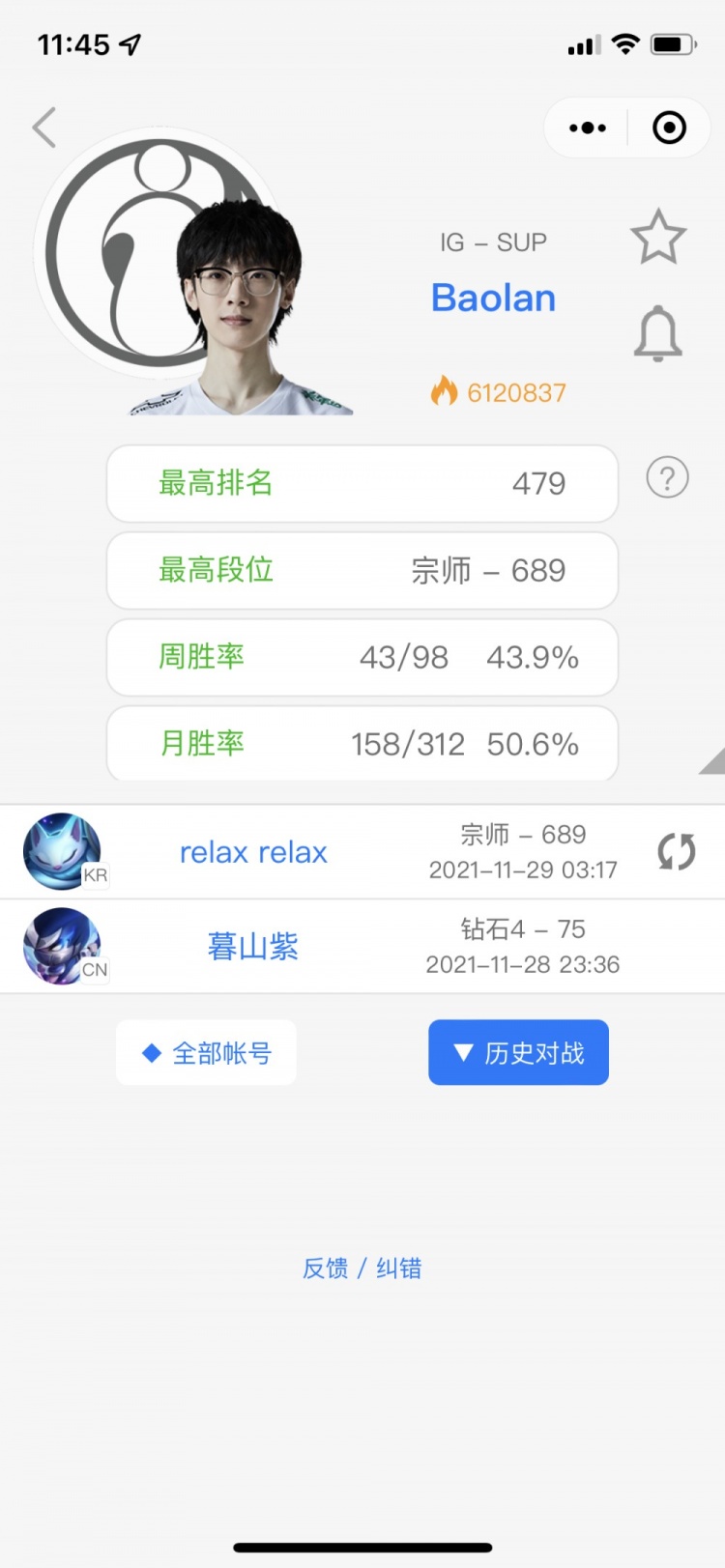This screenshot has height=1568, width=725.
Task: Open the 反馈 / 纠错 feedback link
Action: 362,1268
